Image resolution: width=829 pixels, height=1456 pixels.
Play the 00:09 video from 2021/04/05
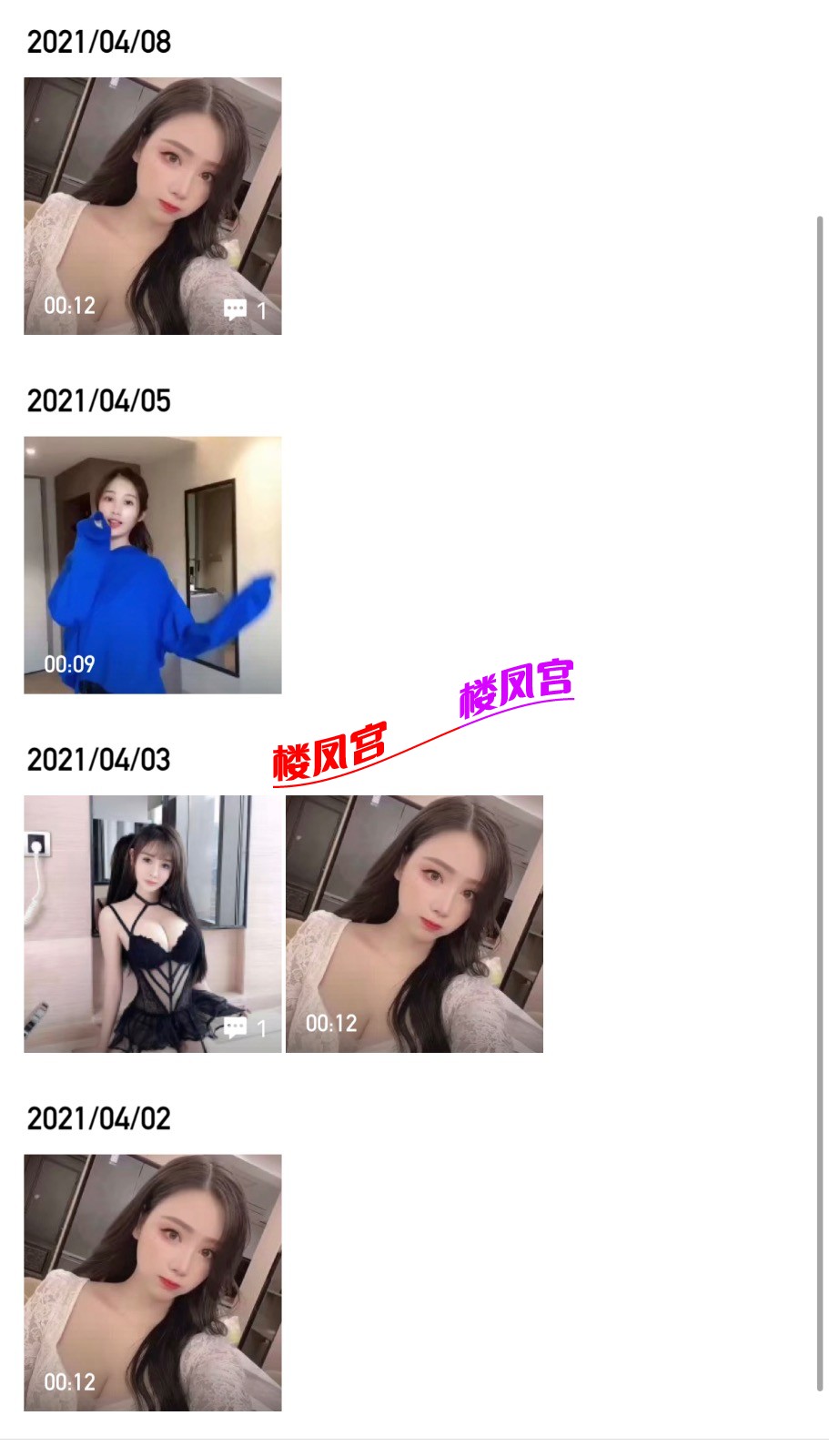(152, 565)
